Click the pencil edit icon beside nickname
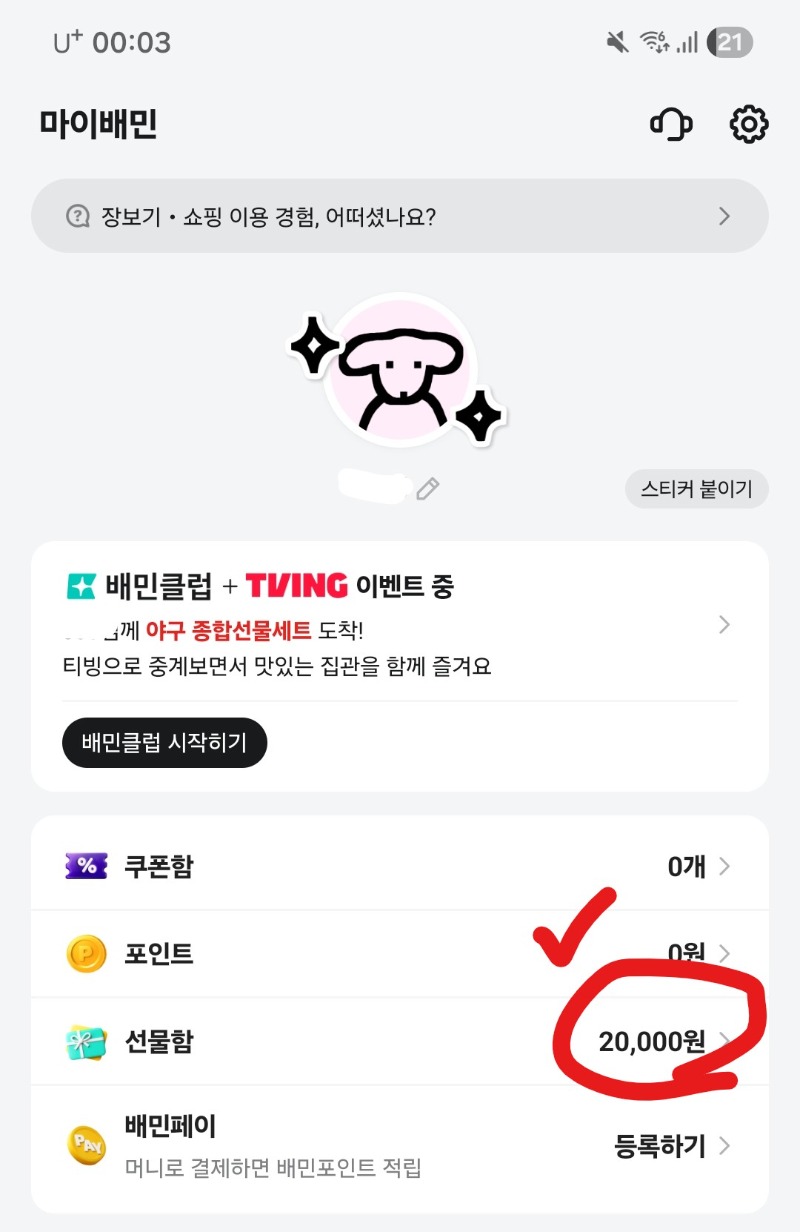The image size is (800, 1232). pos(430,489)
